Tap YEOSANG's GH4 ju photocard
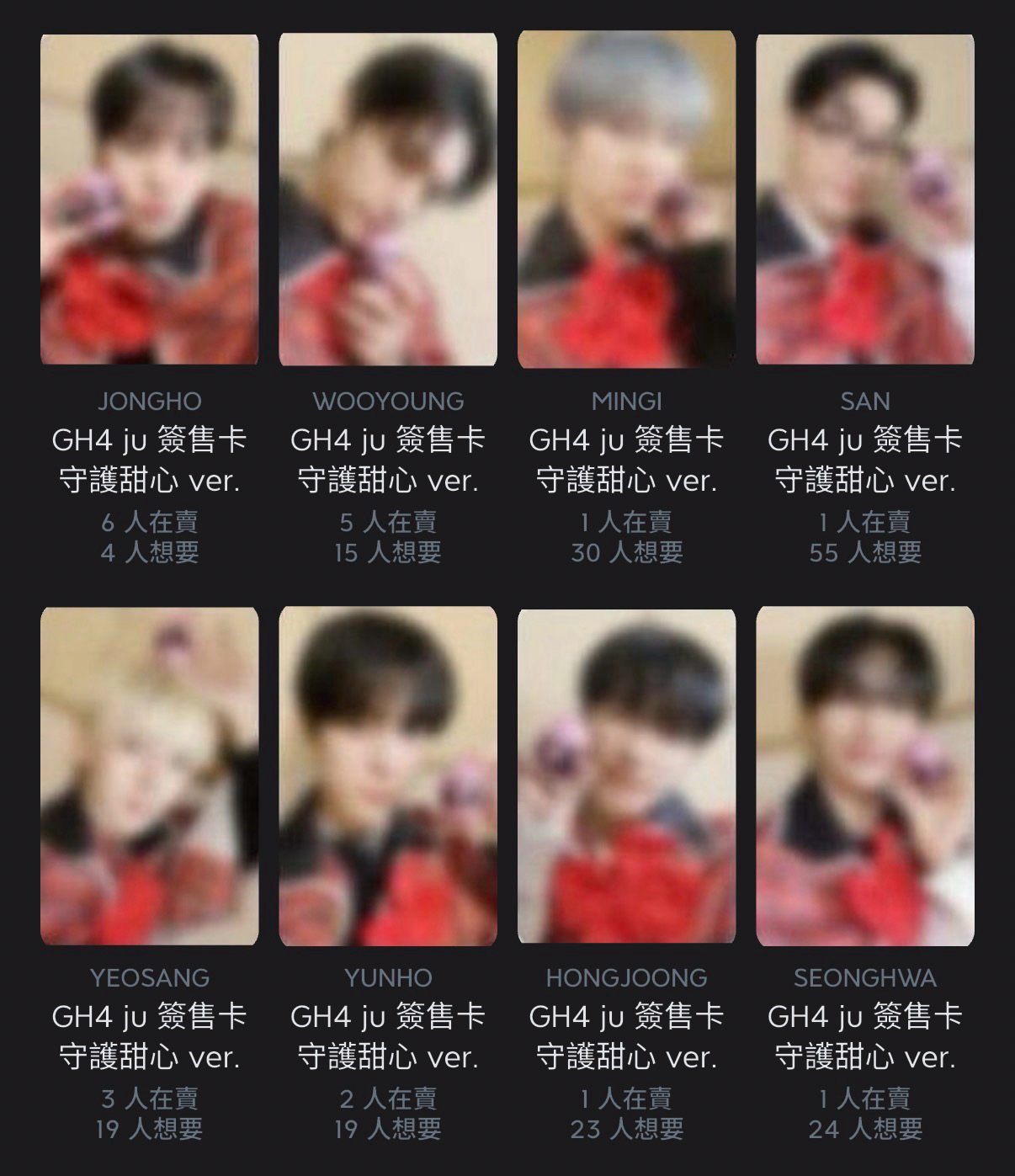This screenshot has height=1176, width=1015. click(x=149, y=776)
